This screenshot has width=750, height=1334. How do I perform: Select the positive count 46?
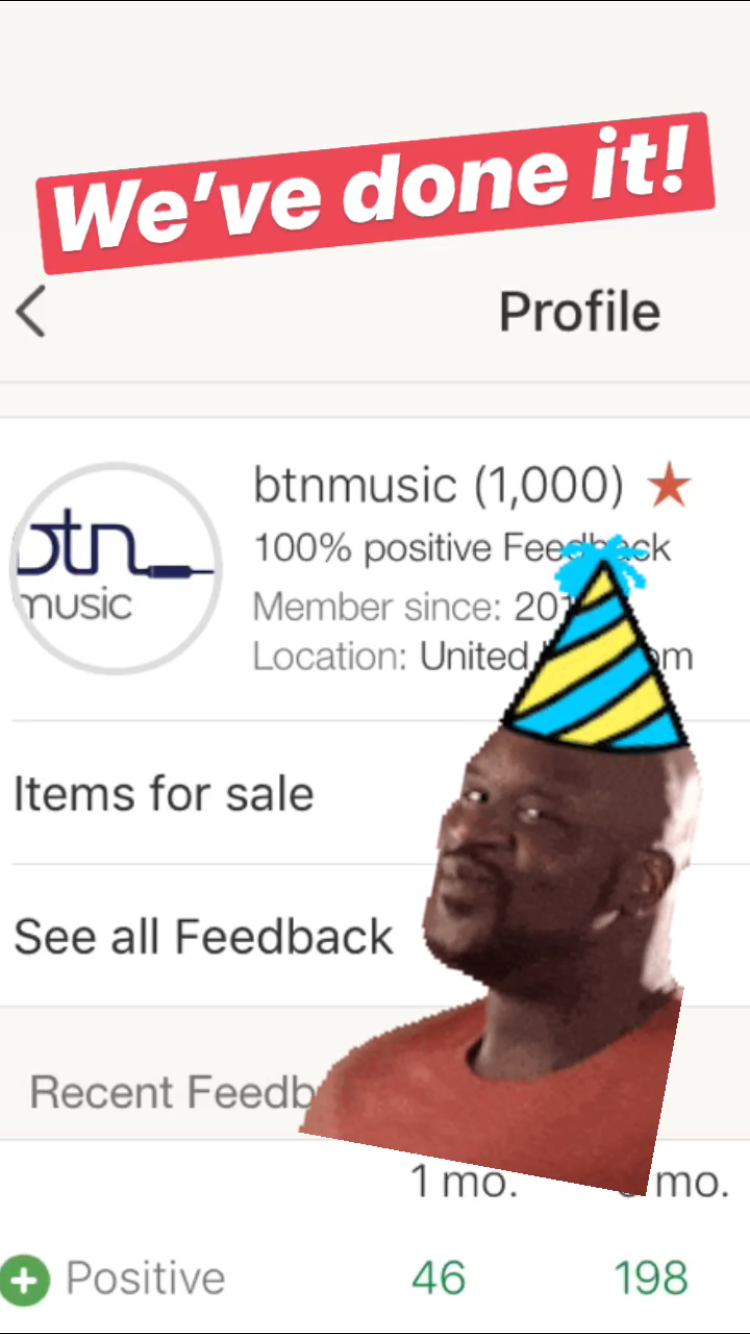click(x=437, y=1277)
